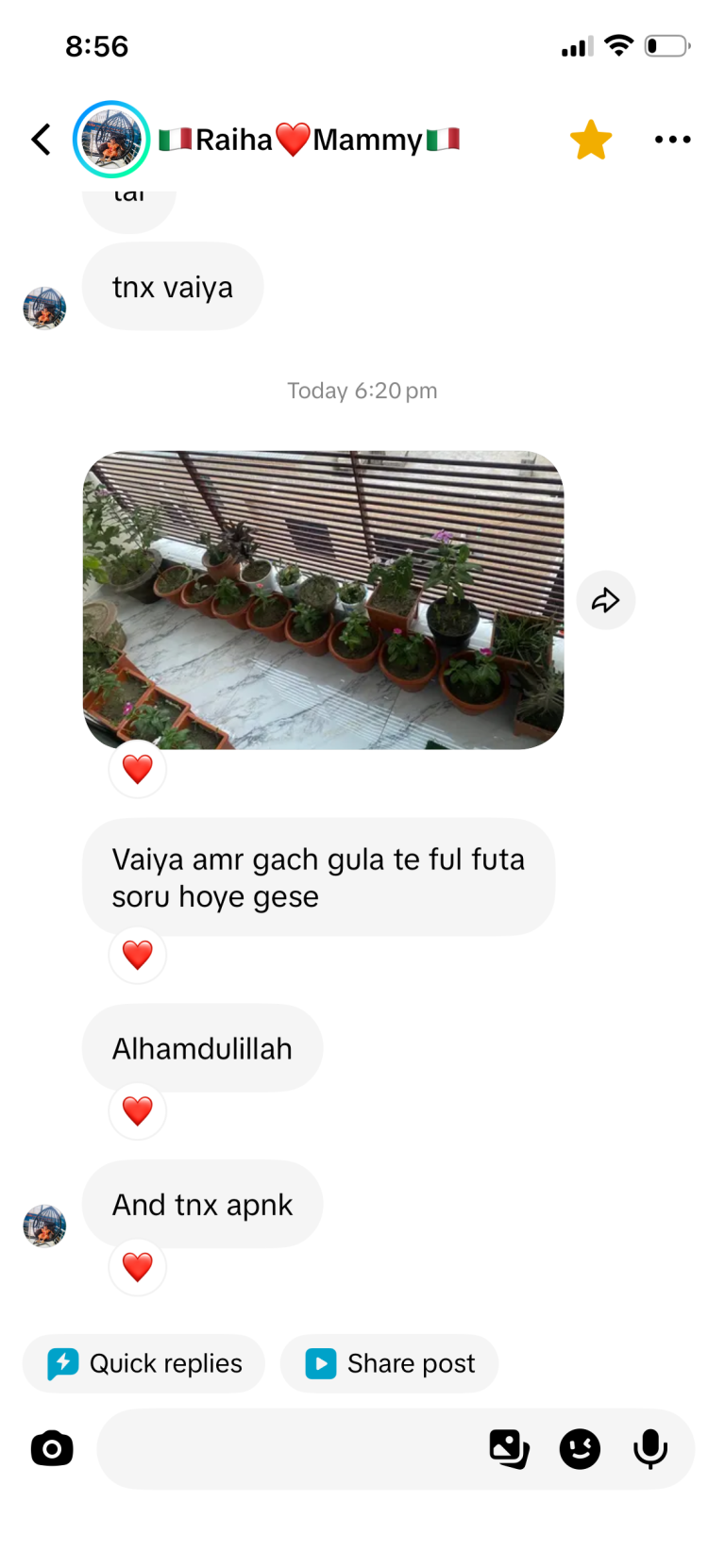
Task: Tap the Share post chip
Action: click(390, 1363)
